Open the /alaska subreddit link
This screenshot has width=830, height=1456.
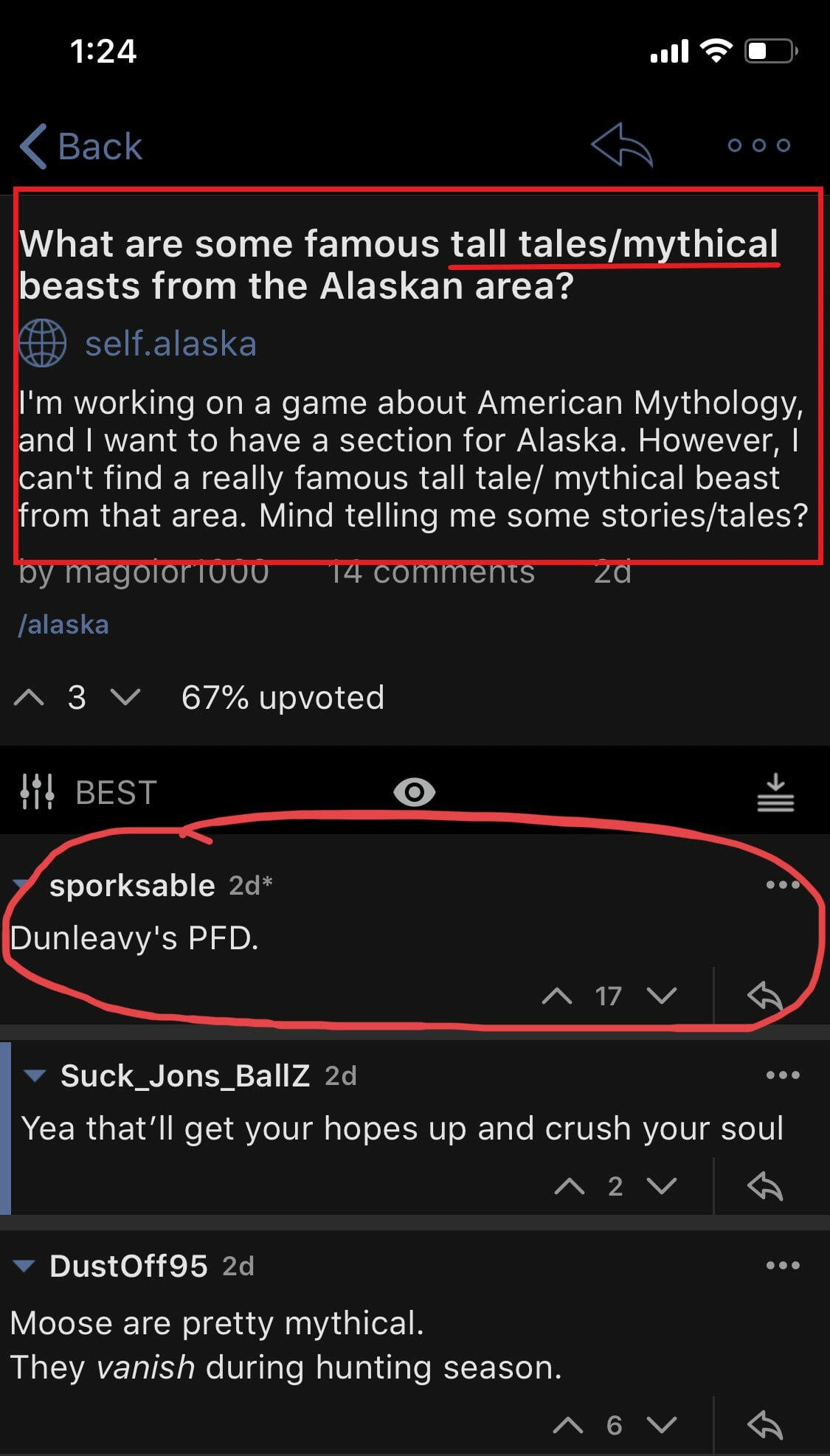tap(63, 625)
